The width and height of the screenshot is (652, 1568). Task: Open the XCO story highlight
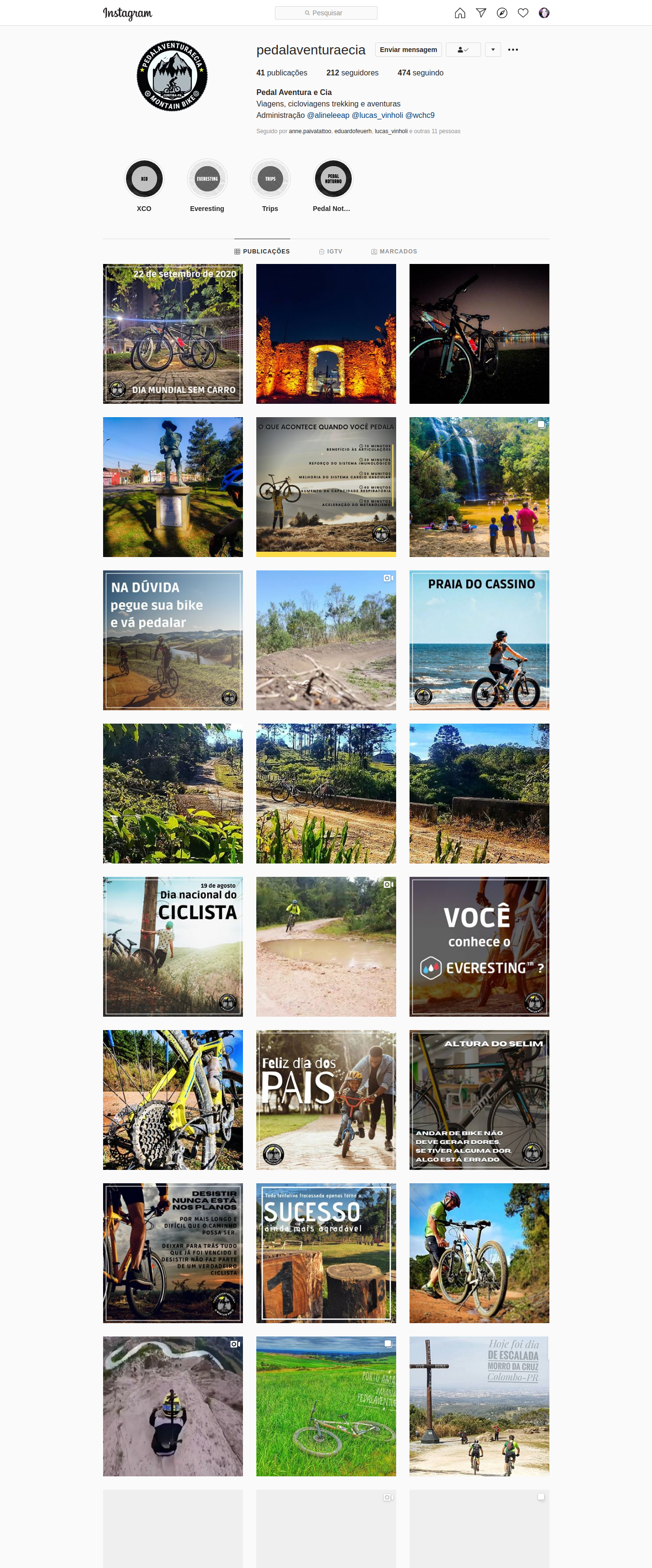tap(144, 179)
